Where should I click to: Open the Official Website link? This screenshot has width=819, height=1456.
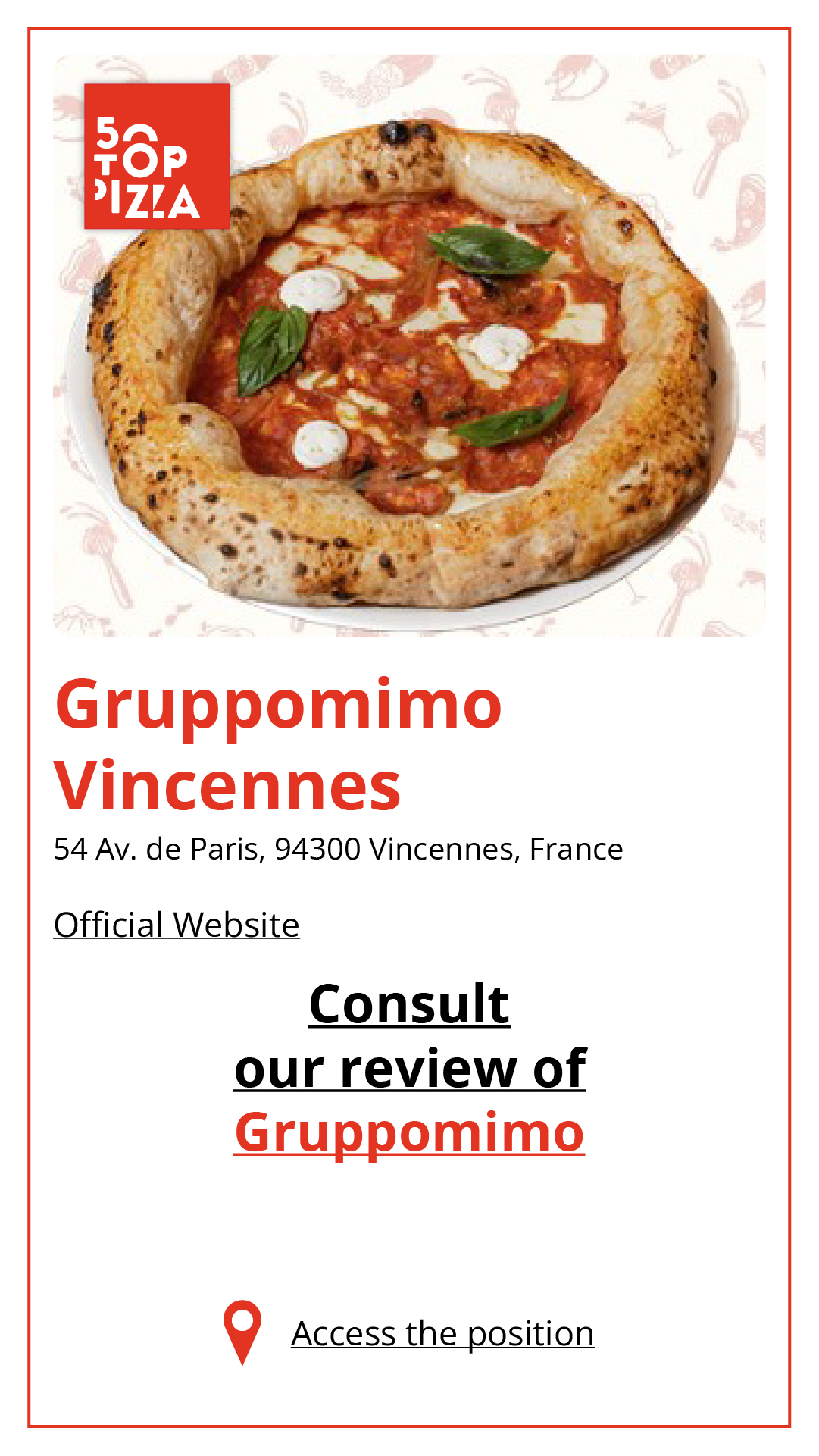pos(177,925)
